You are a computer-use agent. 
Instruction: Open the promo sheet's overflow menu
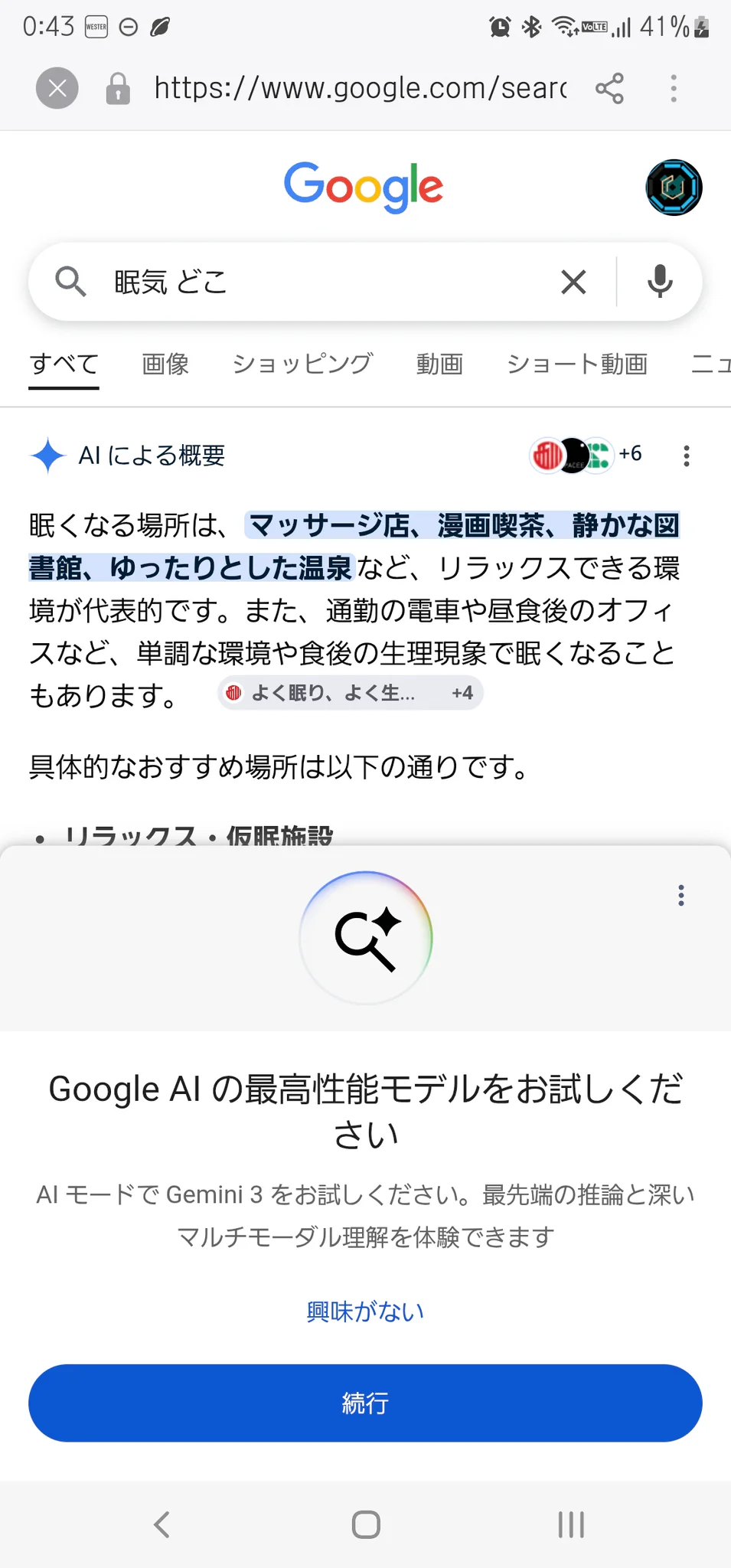tap(681, 896)
